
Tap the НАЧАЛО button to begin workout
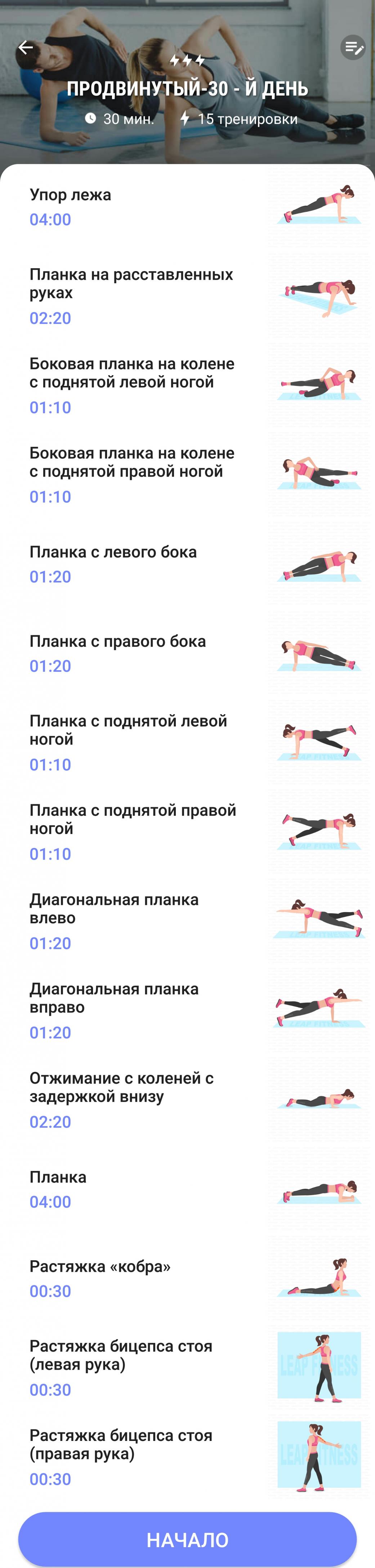click(x=187, y=1540)
